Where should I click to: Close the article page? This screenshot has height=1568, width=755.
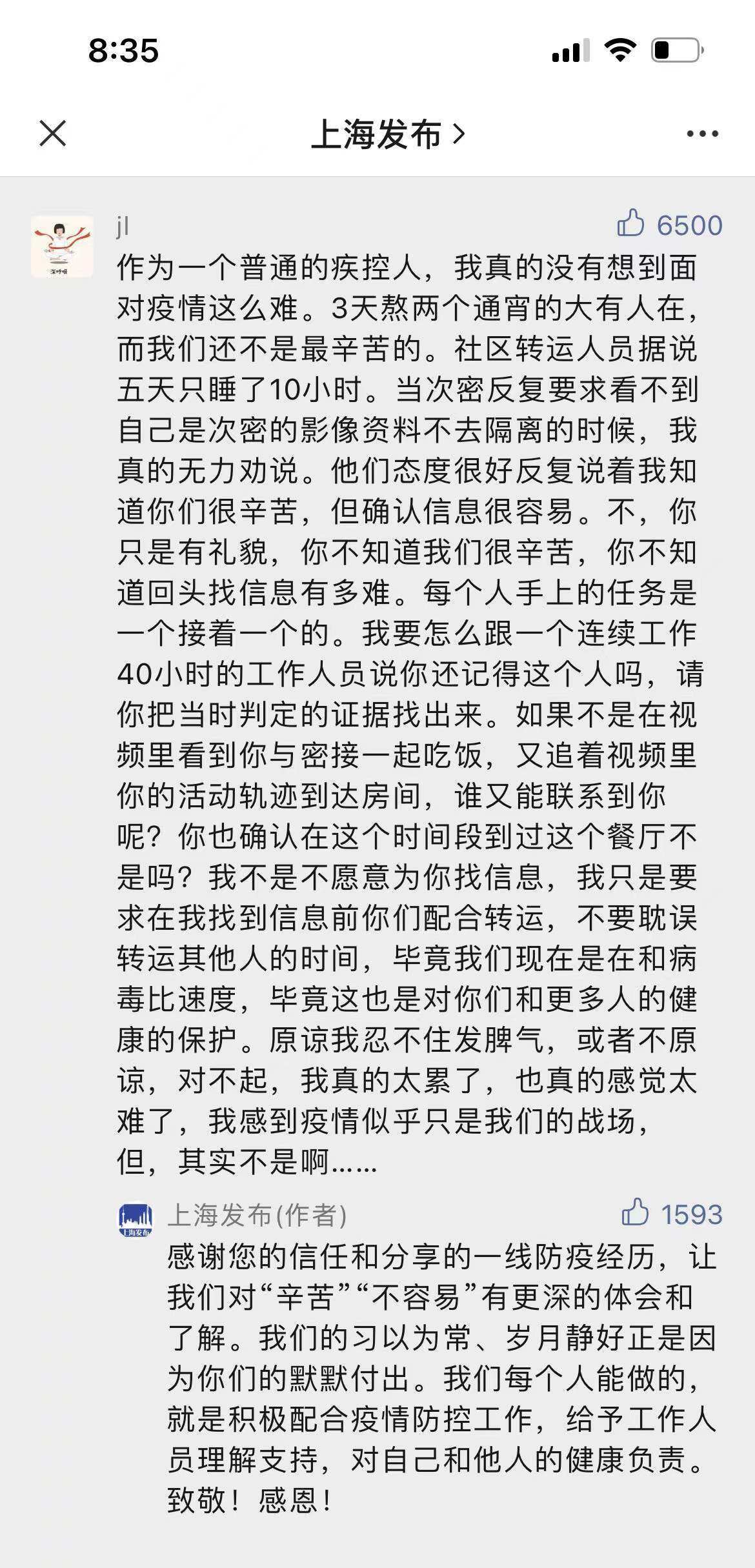click(53, 134)
